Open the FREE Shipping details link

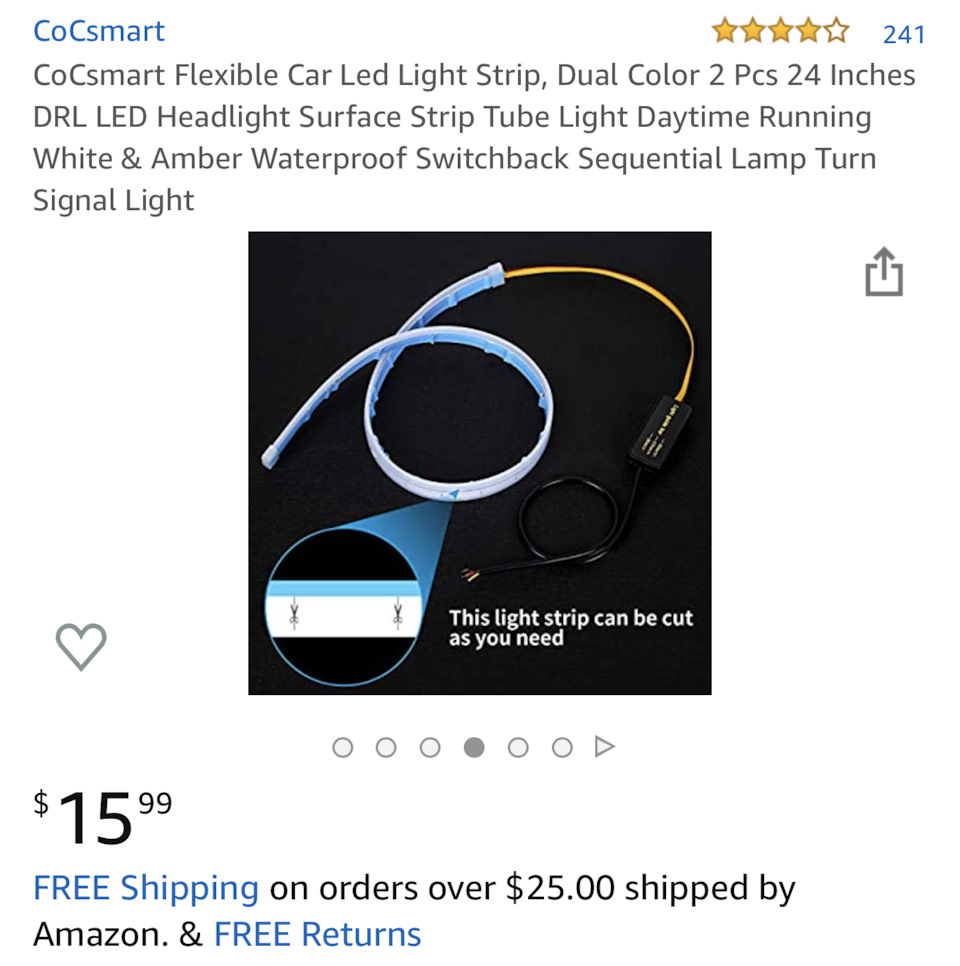tap(146, 888)
